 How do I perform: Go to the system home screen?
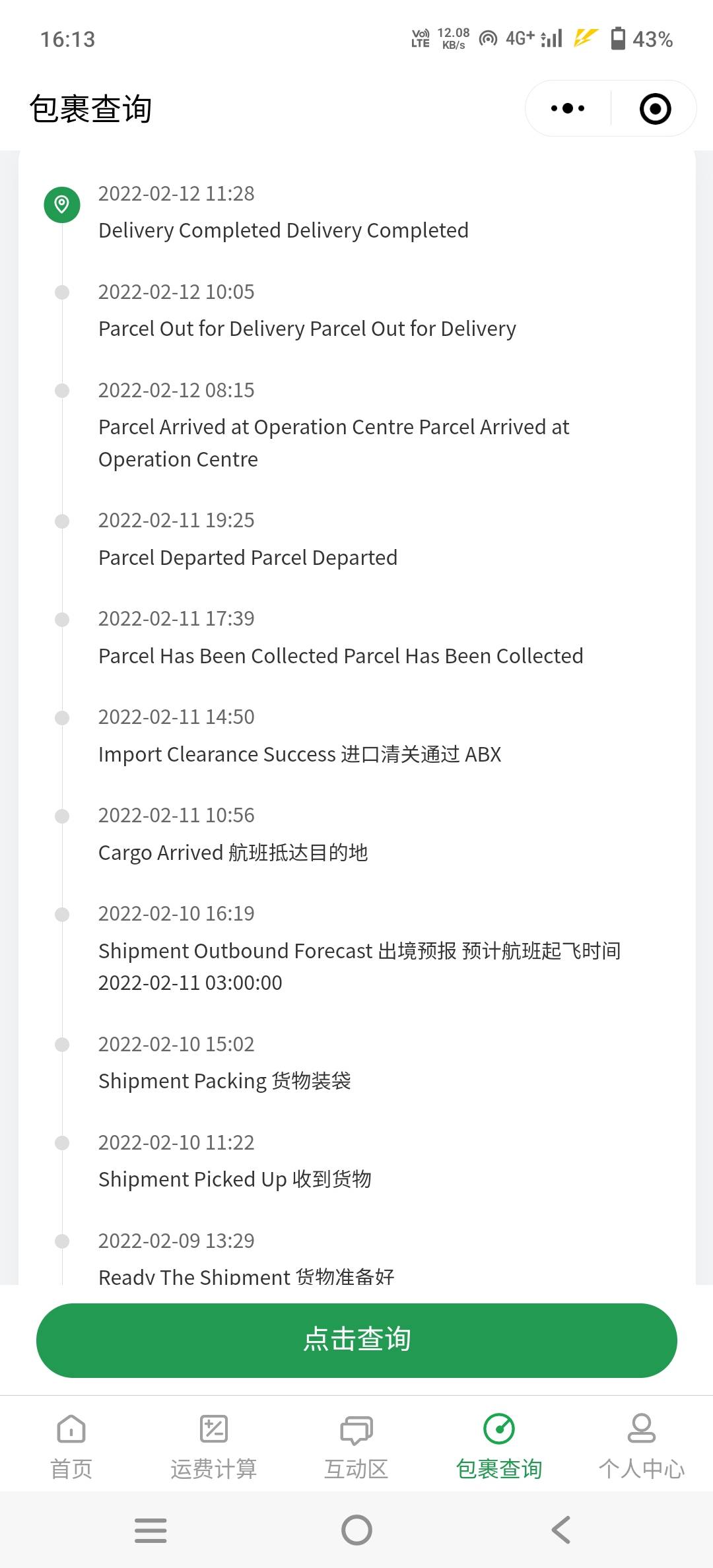[356, 1530]
